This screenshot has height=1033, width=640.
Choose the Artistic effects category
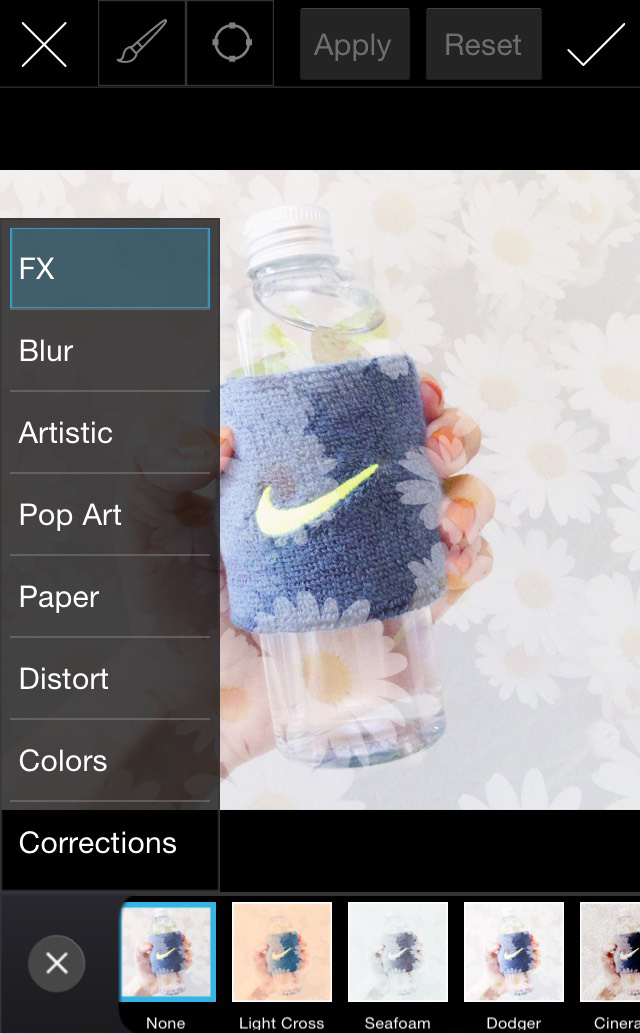coord(110,433)
